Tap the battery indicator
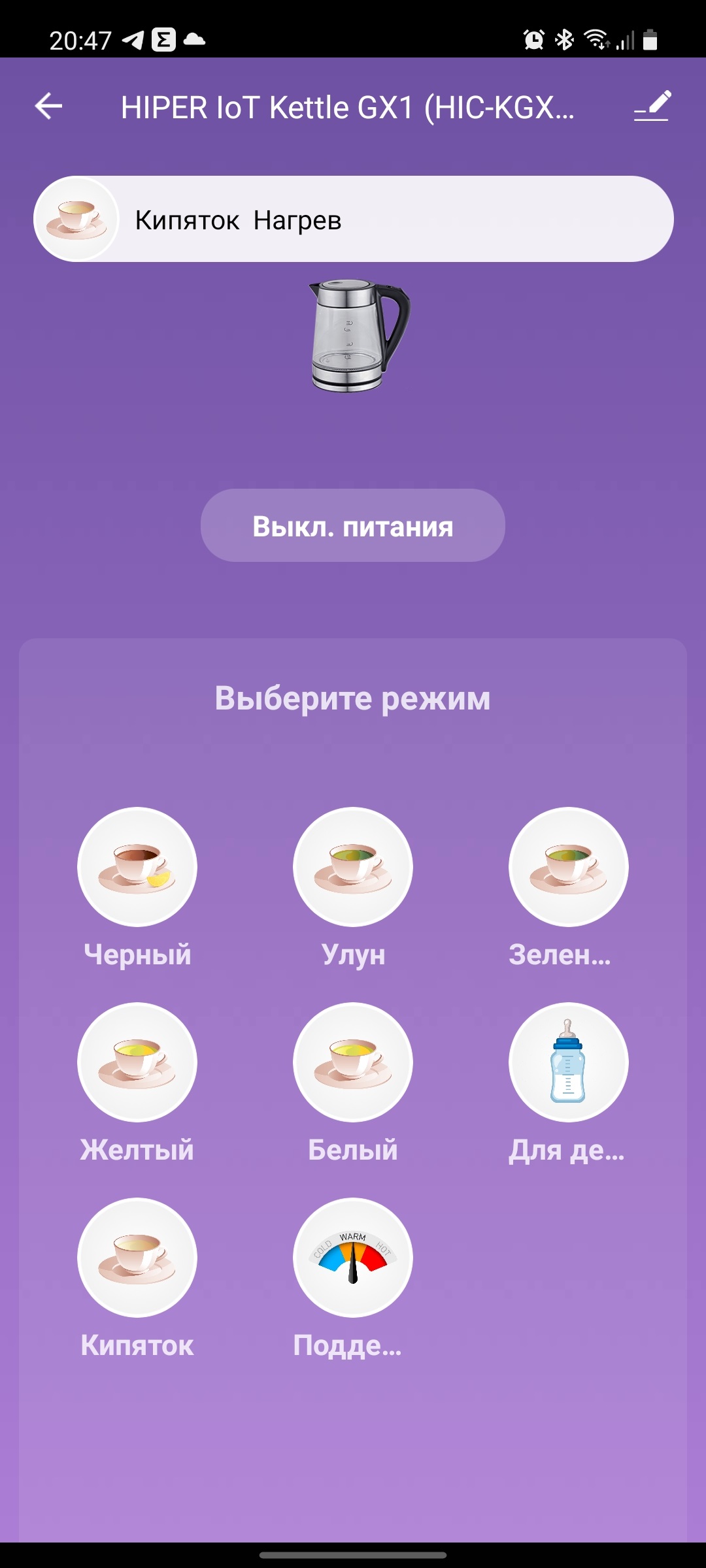The height and width of the screenshot is (1568, 706). tap(650, 41)
